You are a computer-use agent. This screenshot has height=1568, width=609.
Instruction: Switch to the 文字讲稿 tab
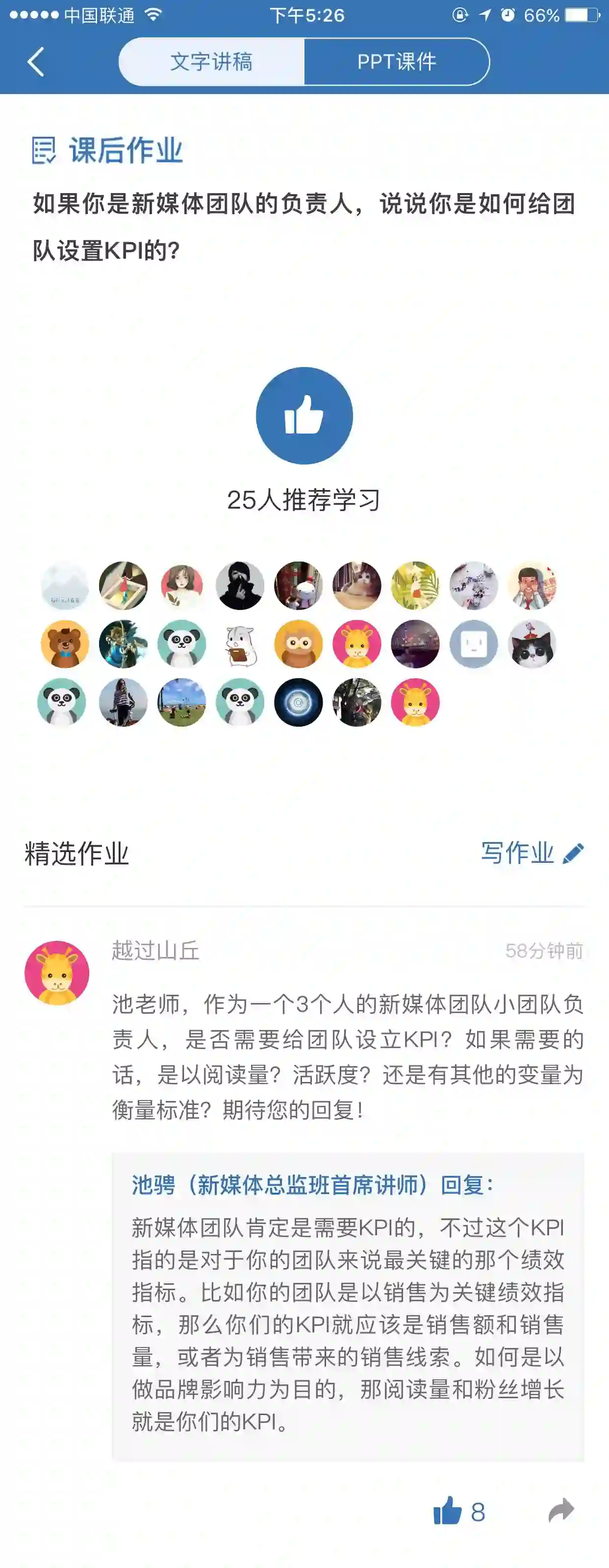pos(211,61)
